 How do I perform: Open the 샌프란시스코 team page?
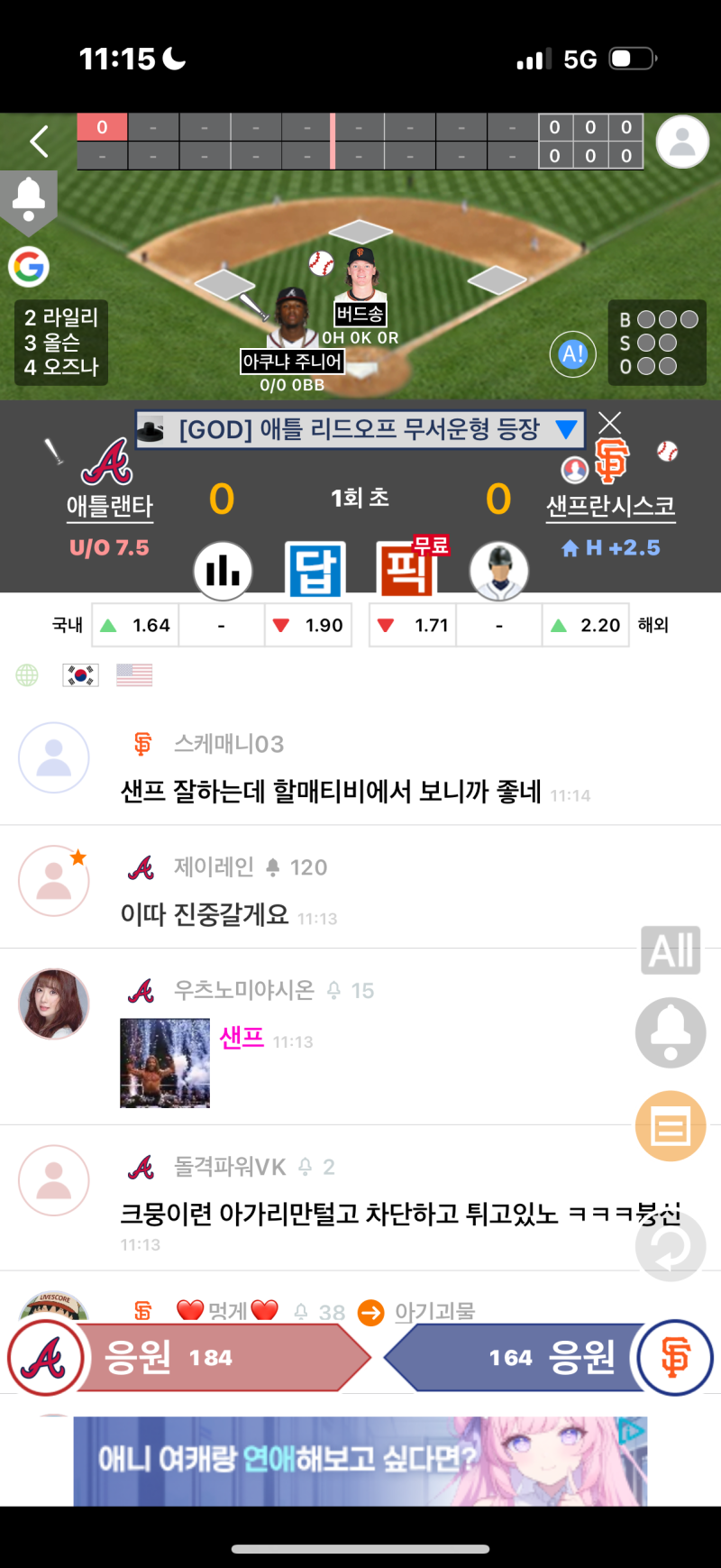point(610,506)
